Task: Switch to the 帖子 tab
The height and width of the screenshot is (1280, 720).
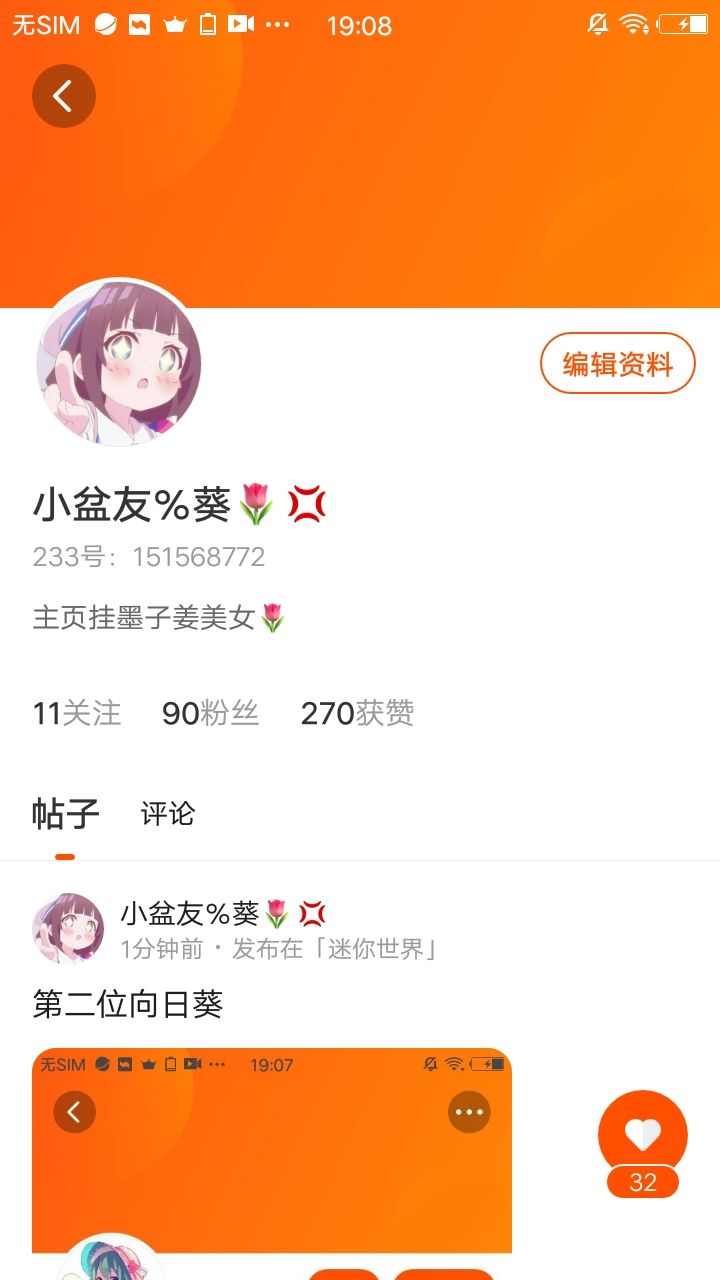Action: [x=66, y=814]
